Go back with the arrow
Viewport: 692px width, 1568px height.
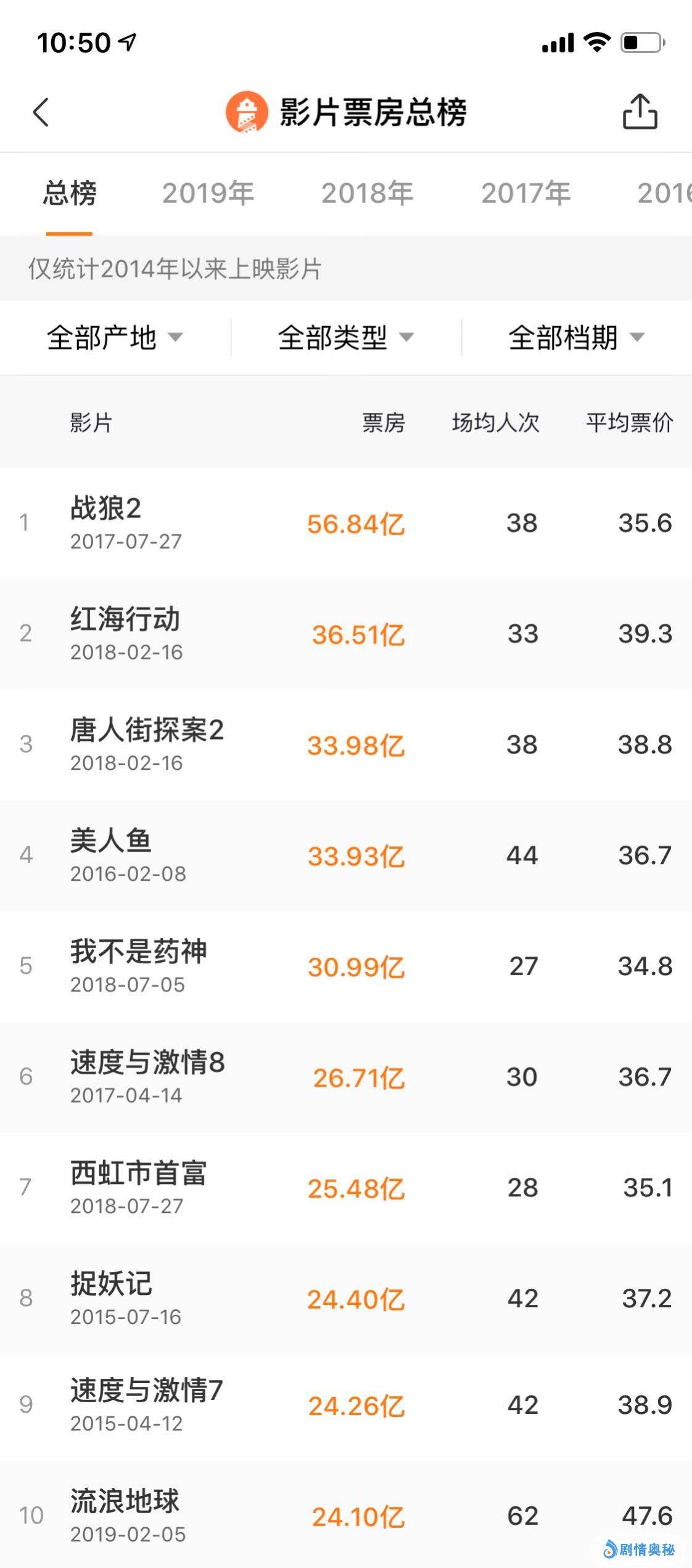(41, 112)
